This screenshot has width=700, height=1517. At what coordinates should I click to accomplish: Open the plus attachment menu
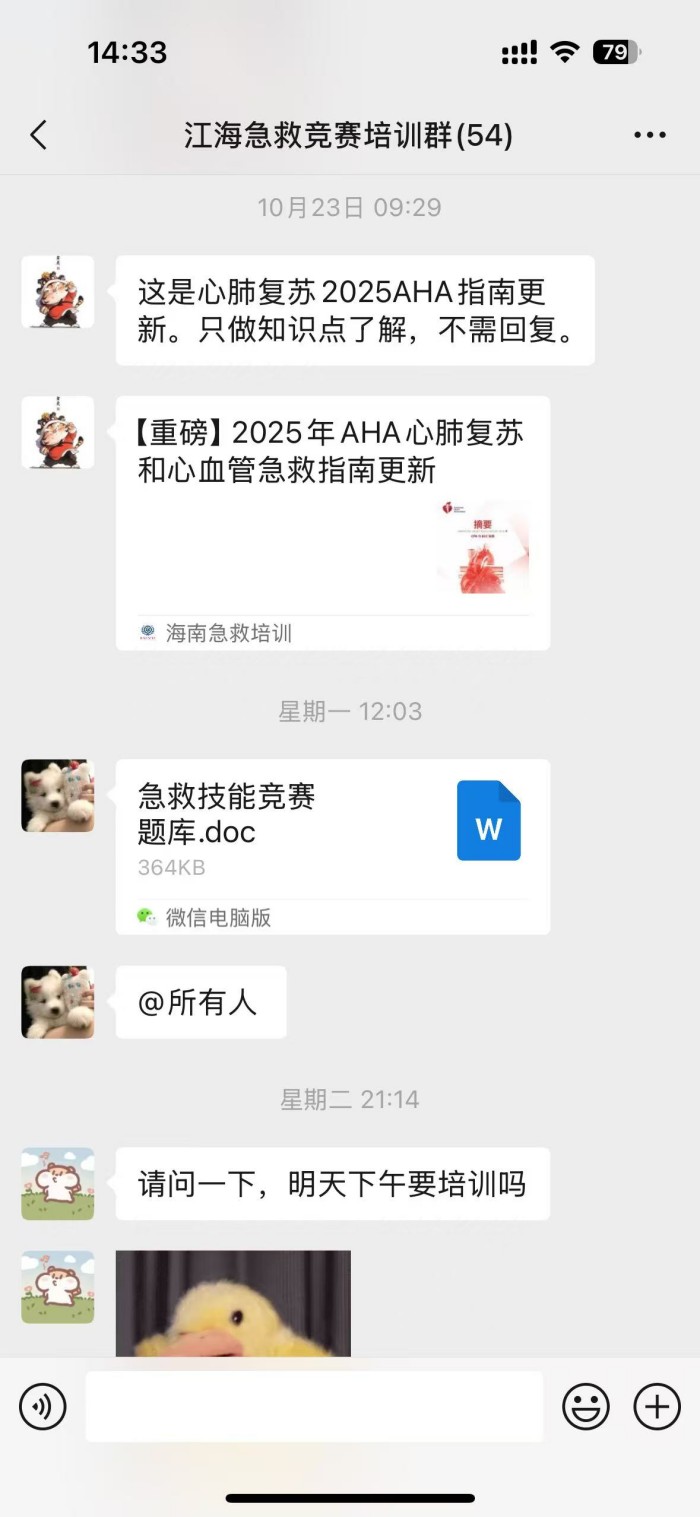point(657,1407)
